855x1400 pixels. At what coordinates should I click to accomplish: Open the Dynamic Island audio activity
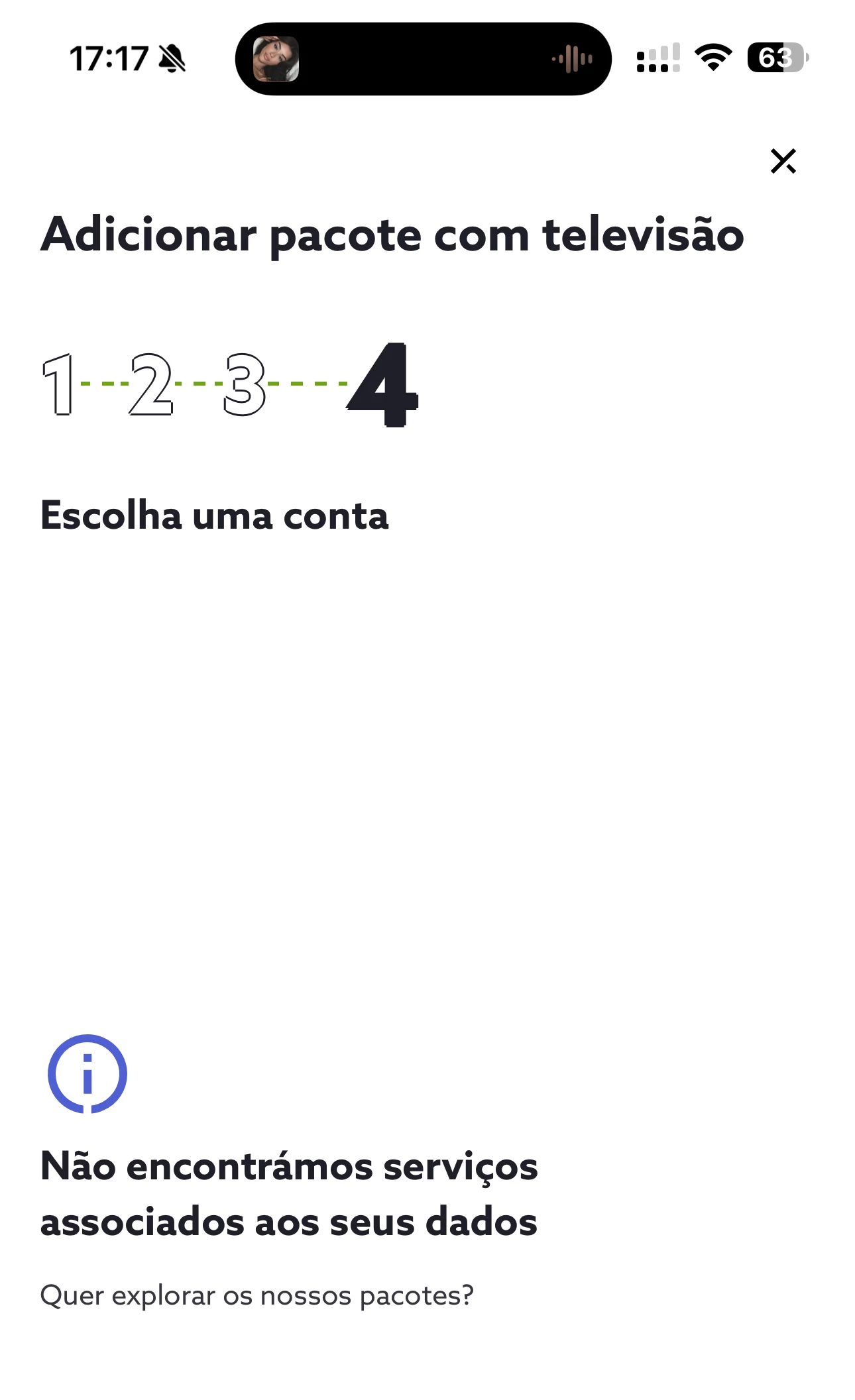(x=423, y=59)
